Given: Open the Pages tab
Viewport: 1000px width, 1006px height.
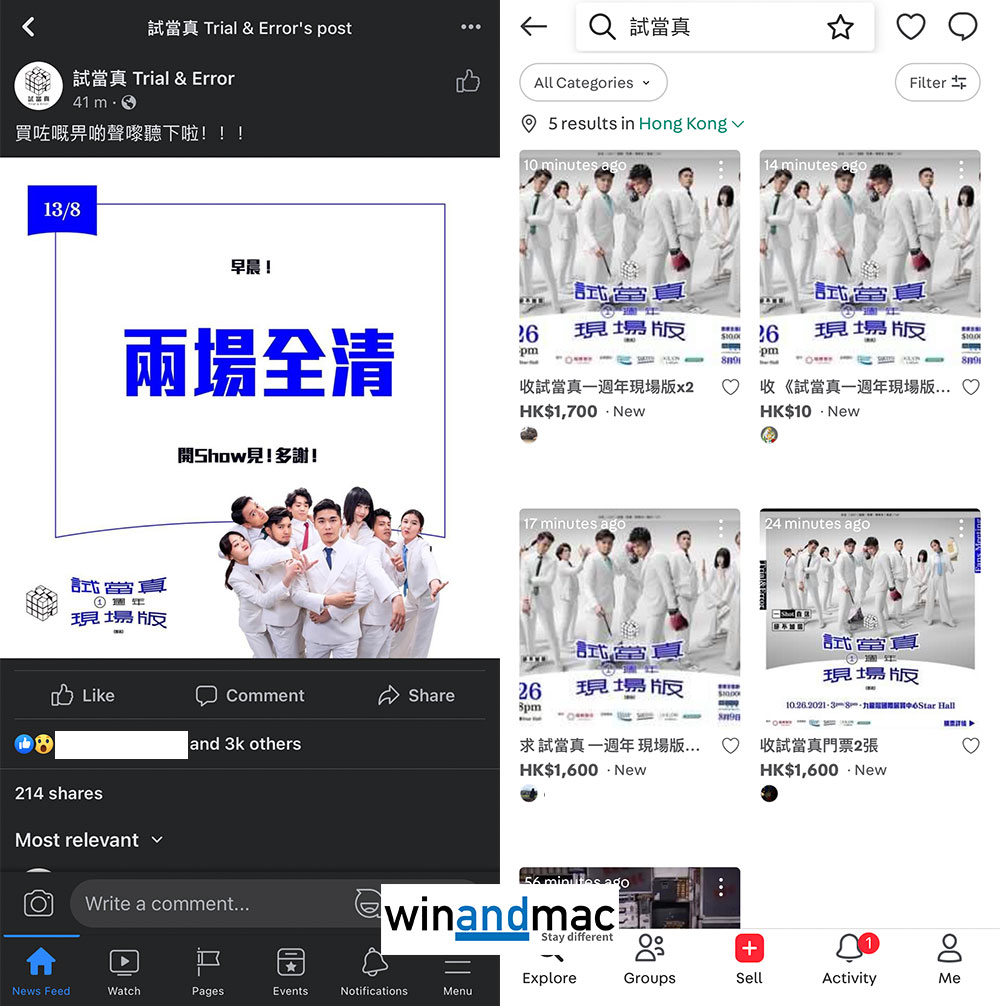Looking at the screenshot, I should [208, 972].
